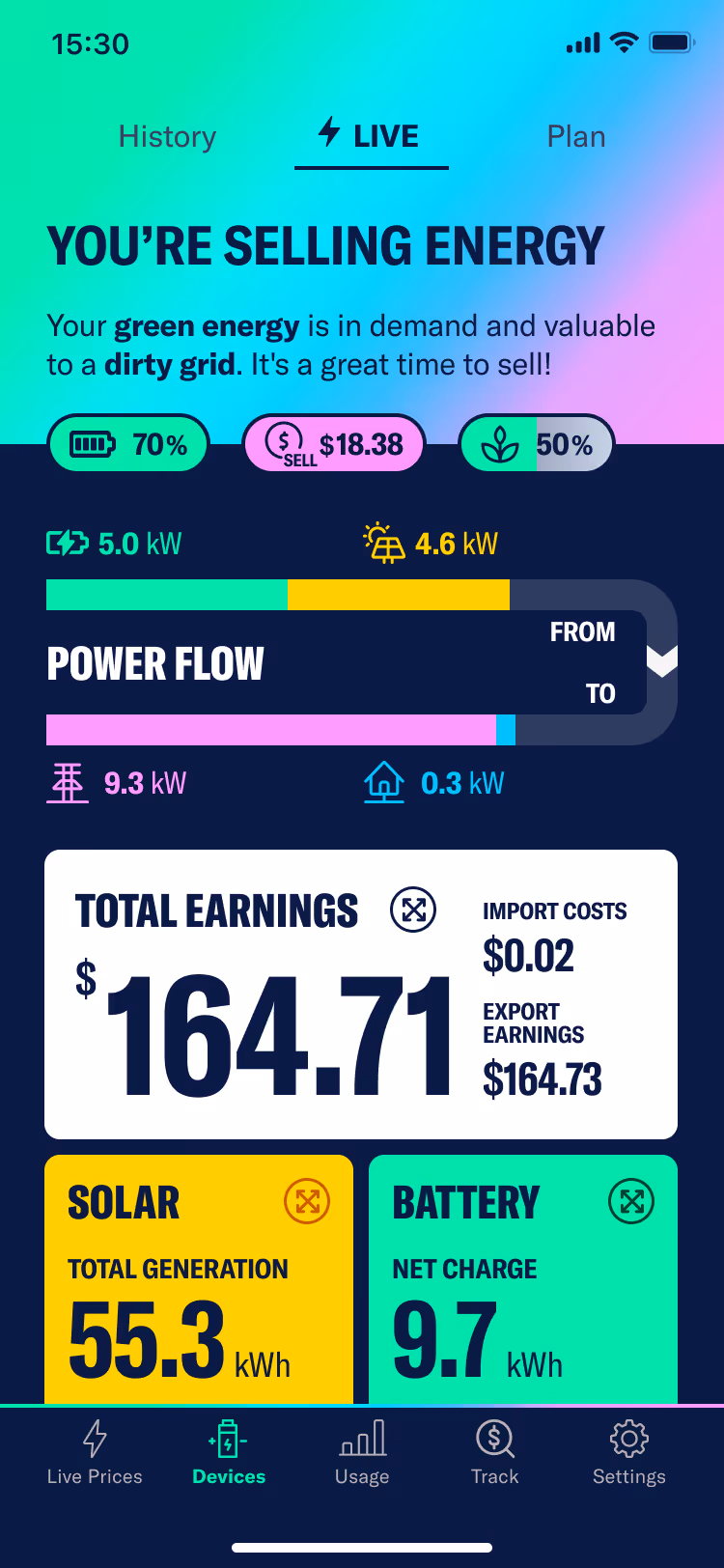Select the LIVE tab
The image size is (724, 1568).
tap(371, 135)
